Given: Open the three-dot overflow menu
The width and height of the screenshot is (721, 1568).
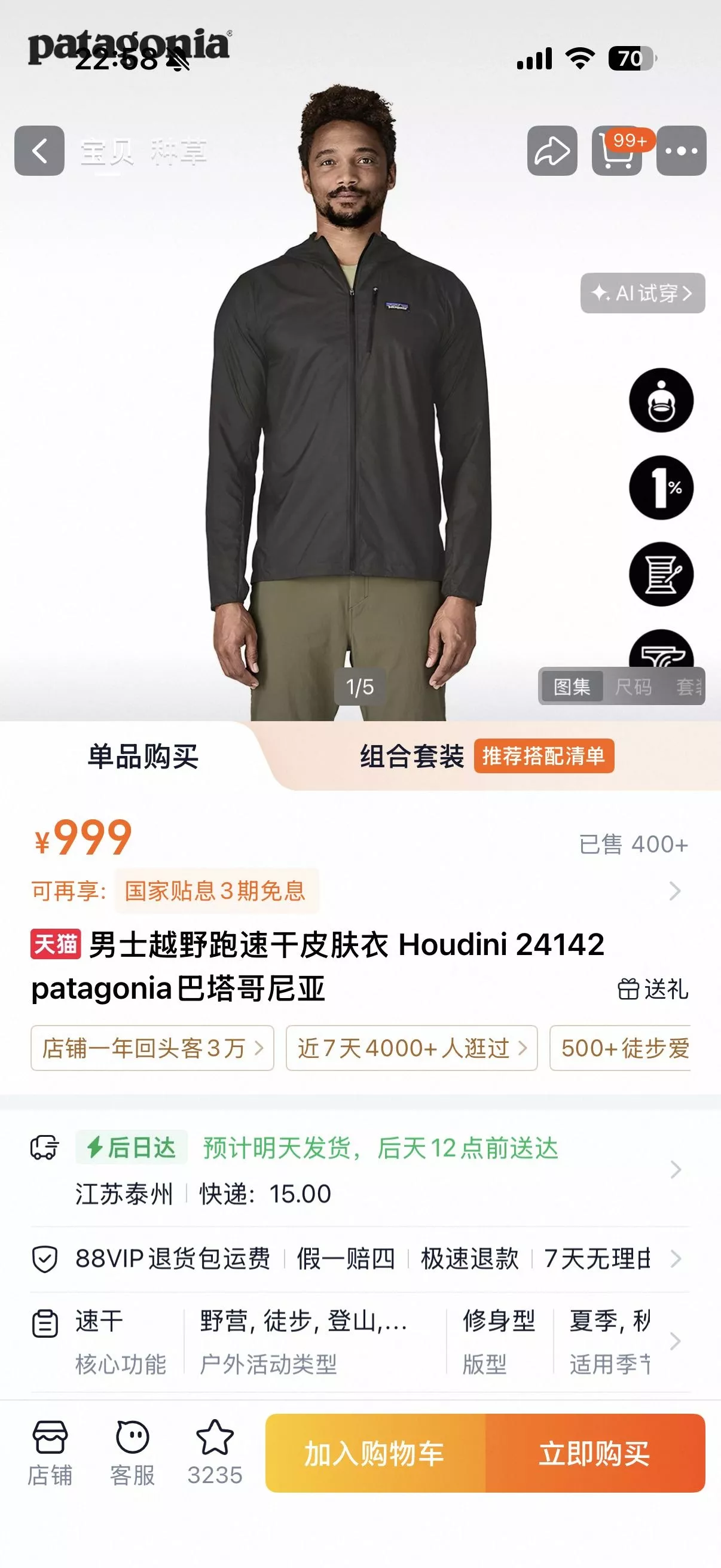Looking at the screenshot, I should coord(682,151).
